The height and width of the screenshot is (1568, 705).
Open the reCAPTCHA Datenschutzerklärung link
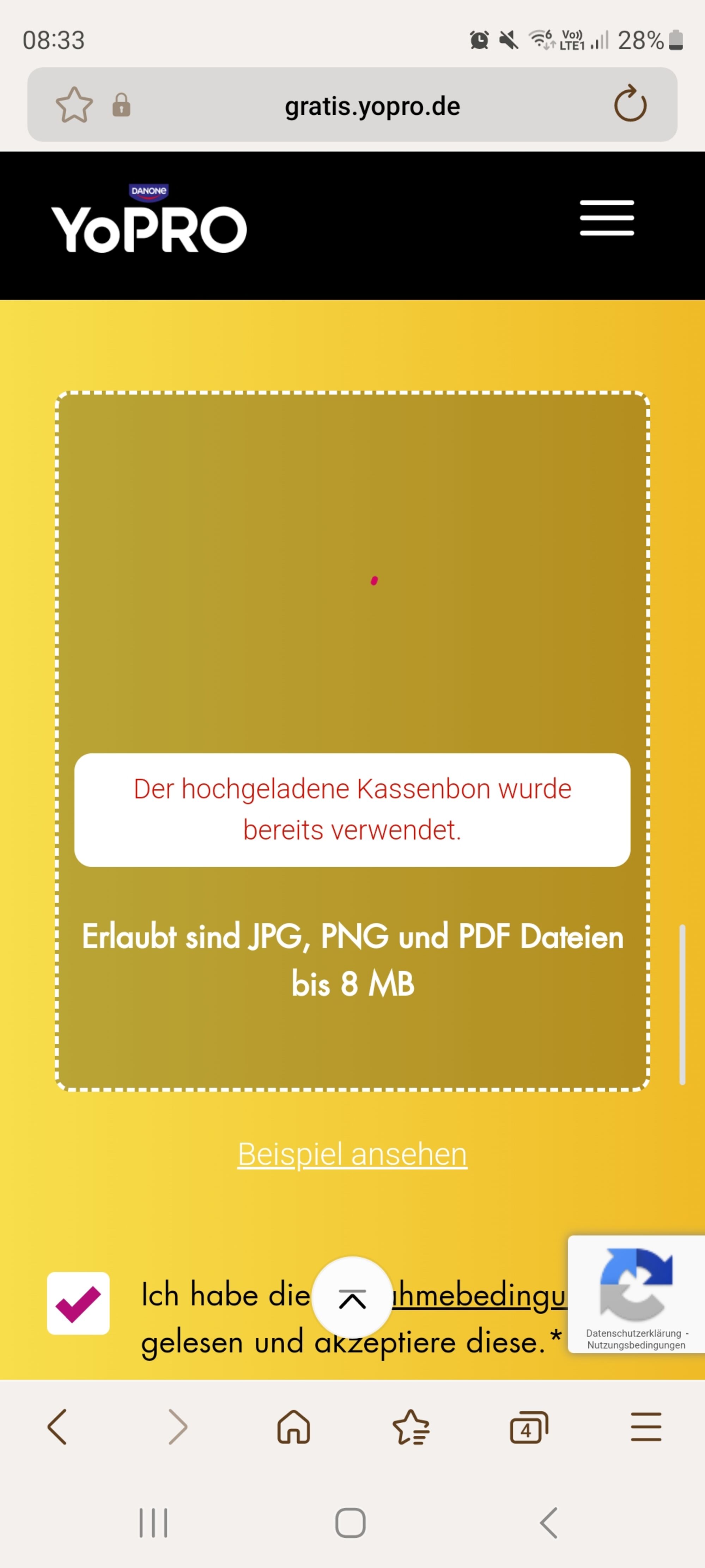[x=633, y=1333]
